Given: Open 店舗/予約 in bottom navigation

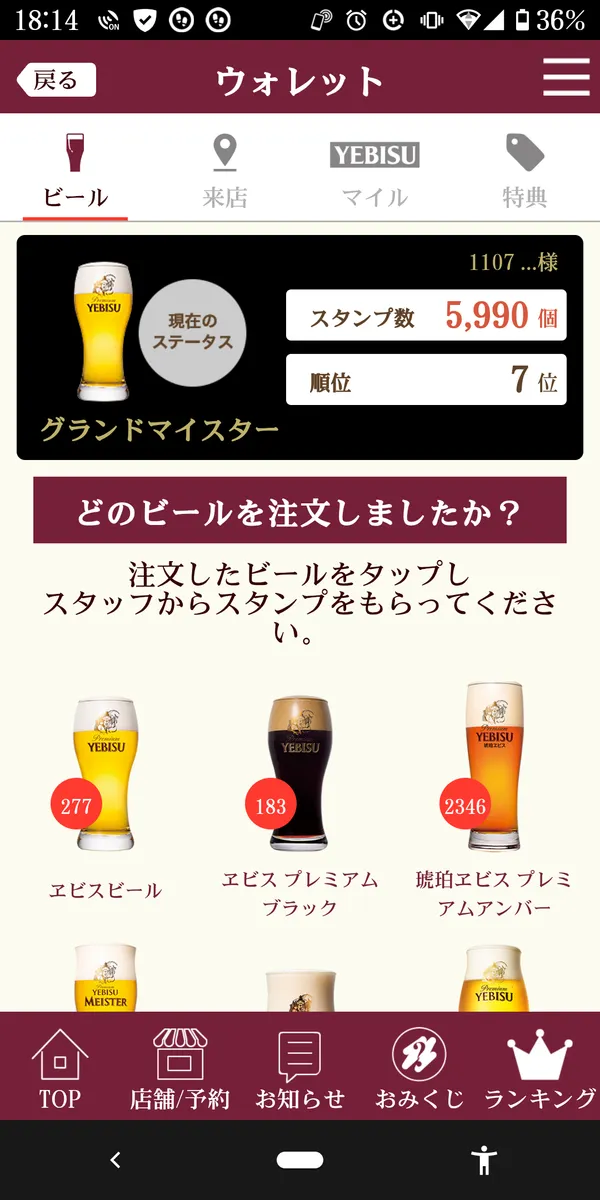Looking at the screenshot, I should coord(180,1070).
